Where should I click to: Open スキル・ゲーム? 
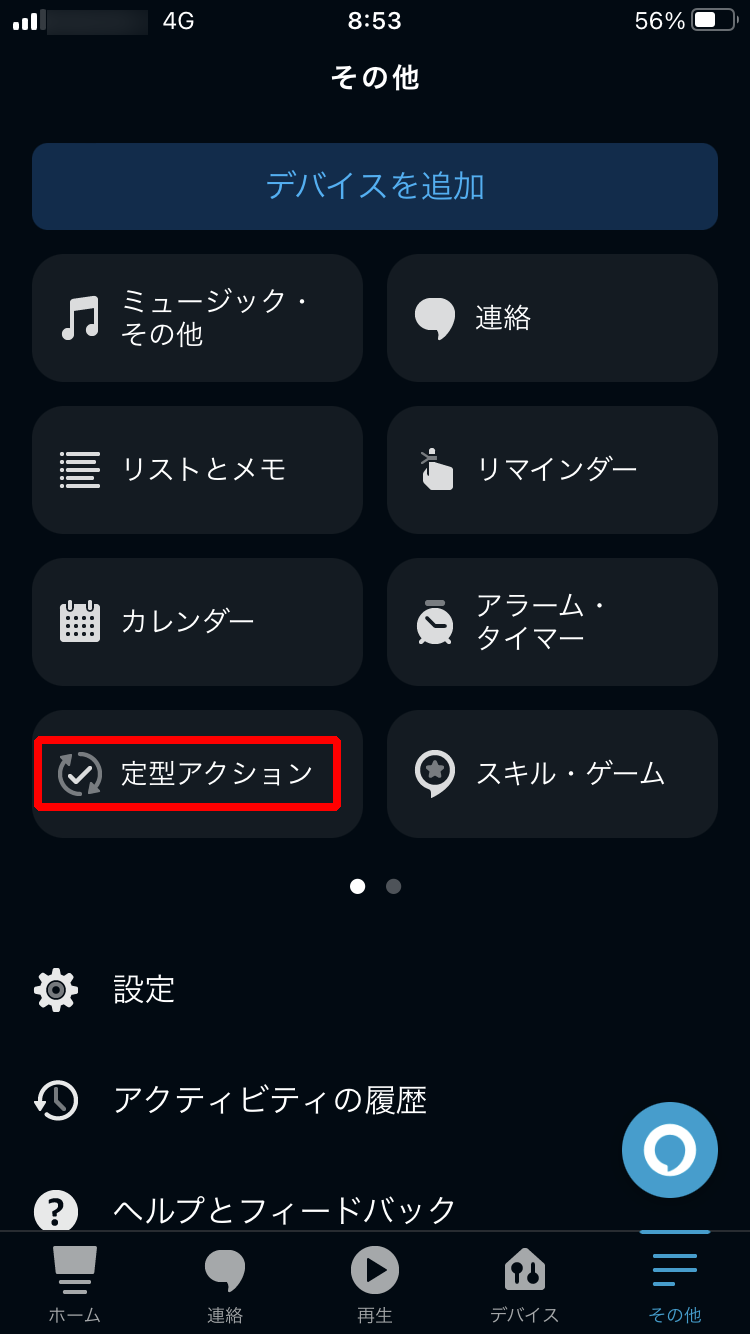pyautogui.click(x=552, y=774)
